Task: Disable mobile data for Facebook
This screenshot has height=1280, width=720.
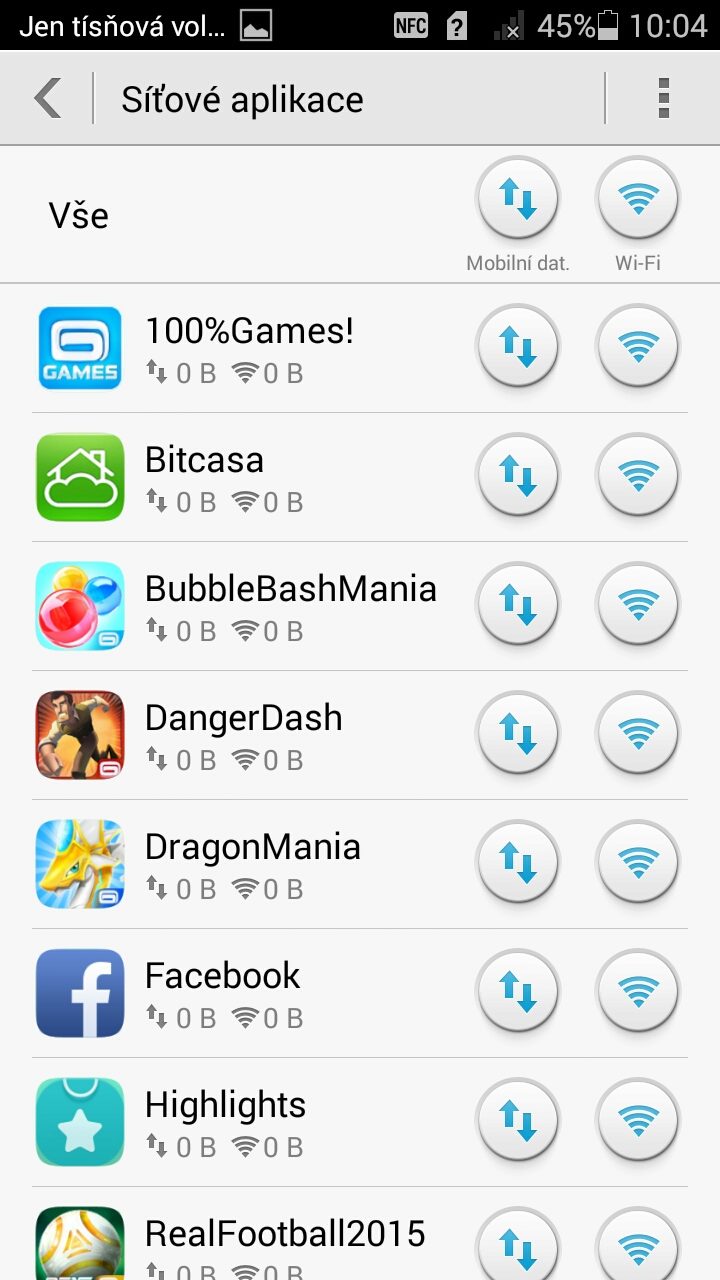Action: [518, 993]
